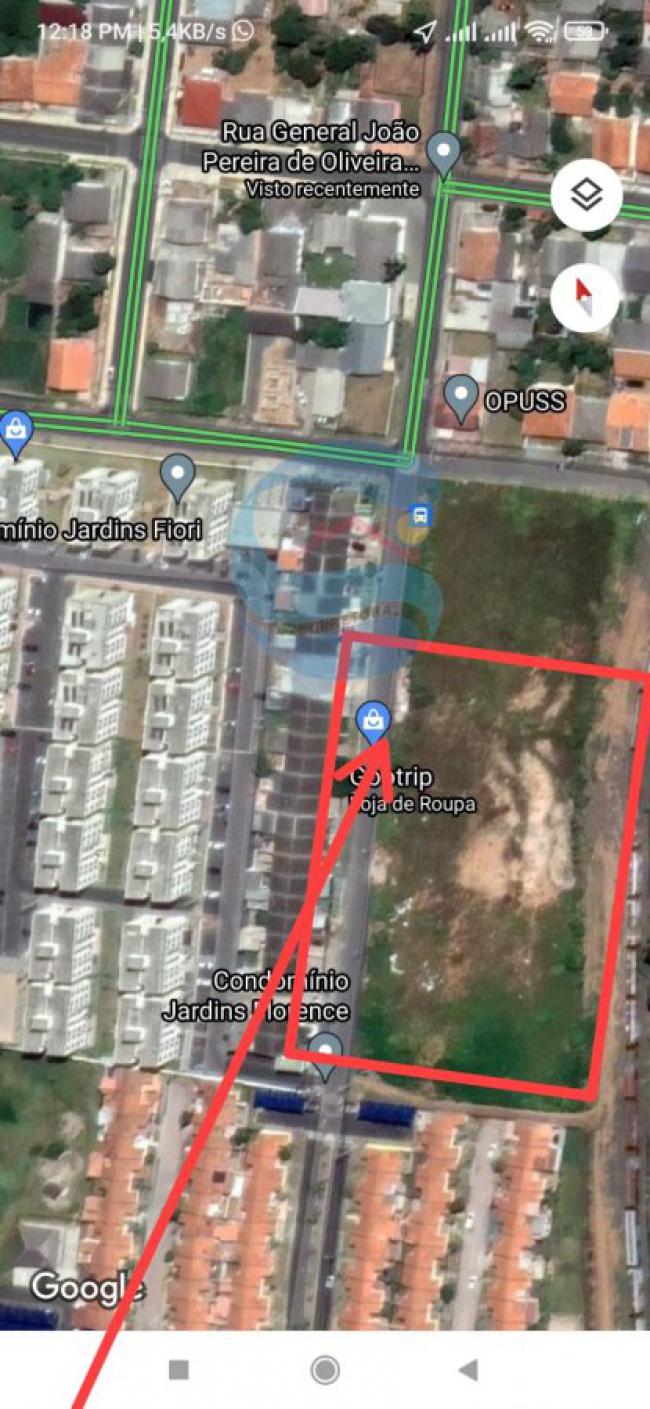Tap the compass to reorient the map

point(586,298)
